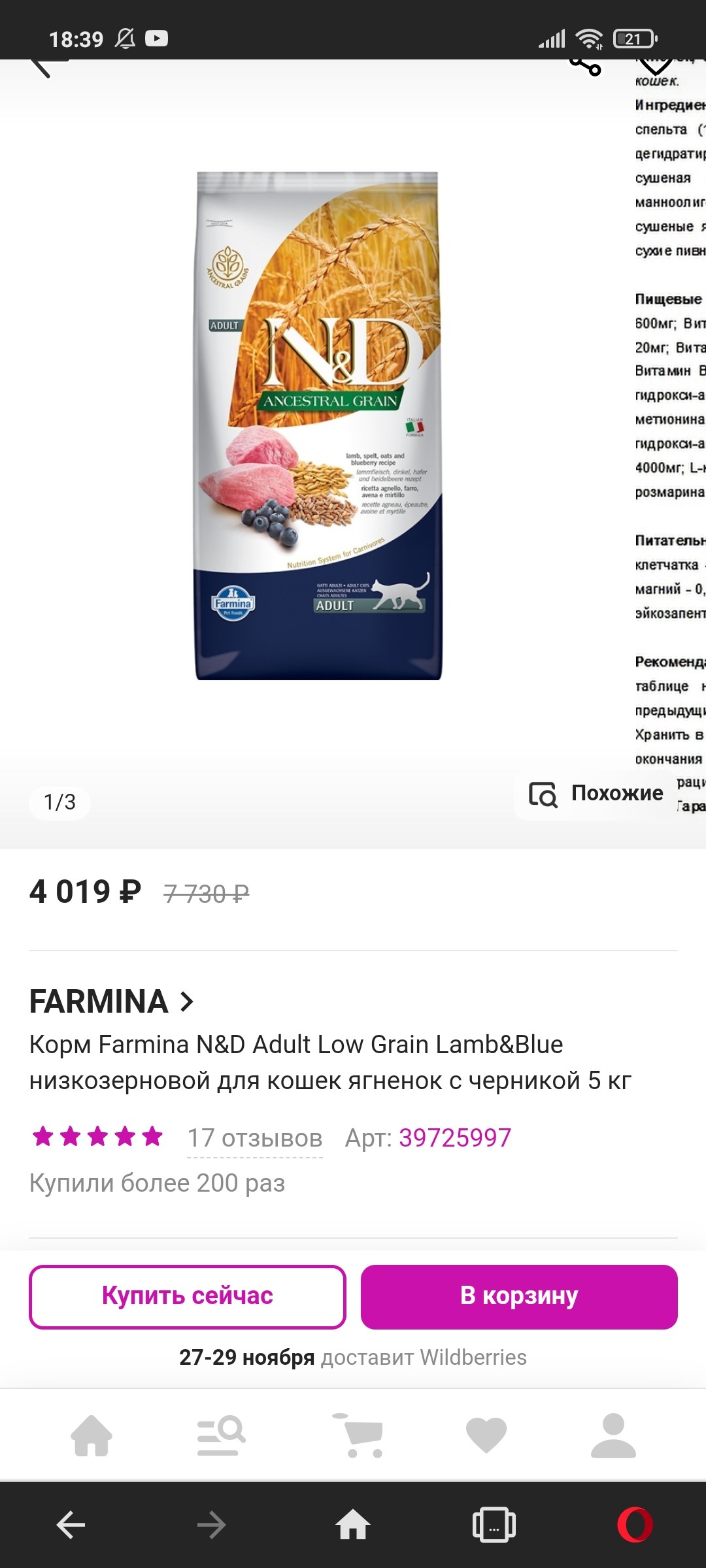Open the Opera menu button
The image size is (706, 1568).
635,1526
